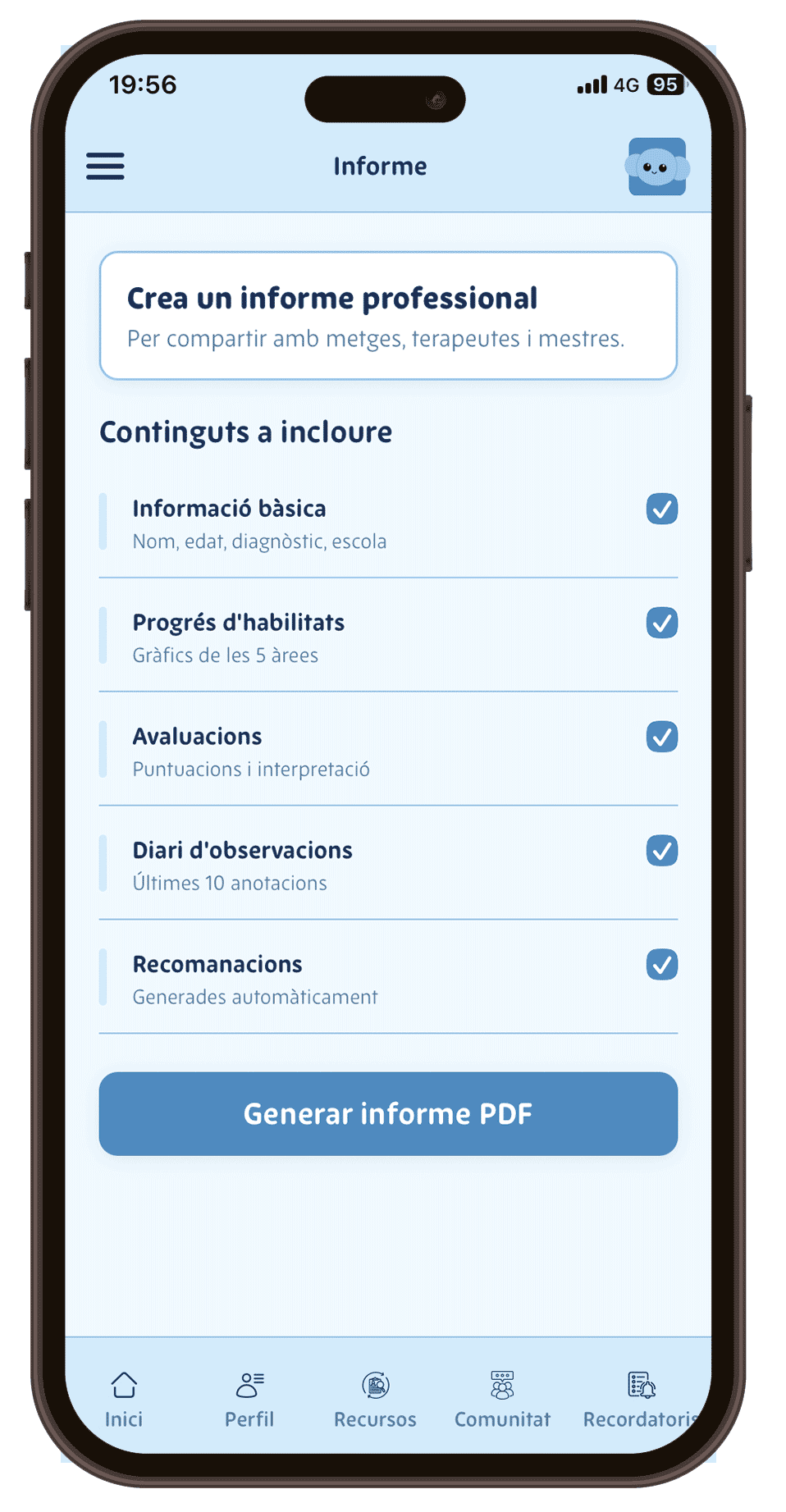The image size is (786, 1512).
Task: Go to the Inici tab
Action: coord(124,1400)
